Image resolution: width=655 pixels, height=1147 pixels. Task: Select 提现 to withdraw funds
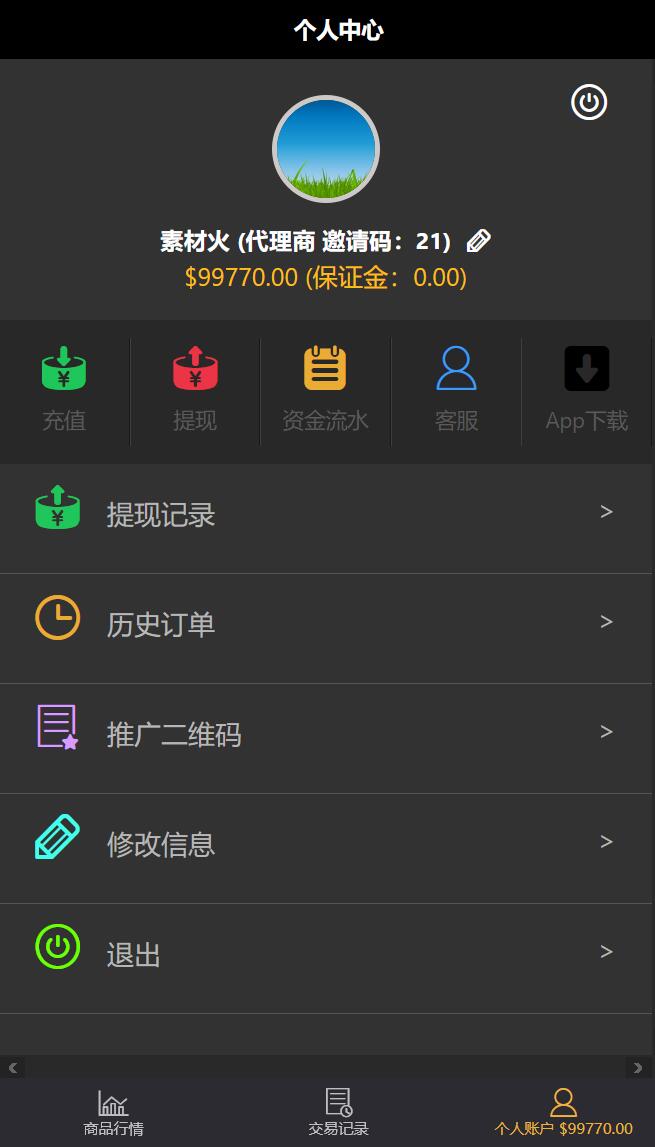point(195,388)
